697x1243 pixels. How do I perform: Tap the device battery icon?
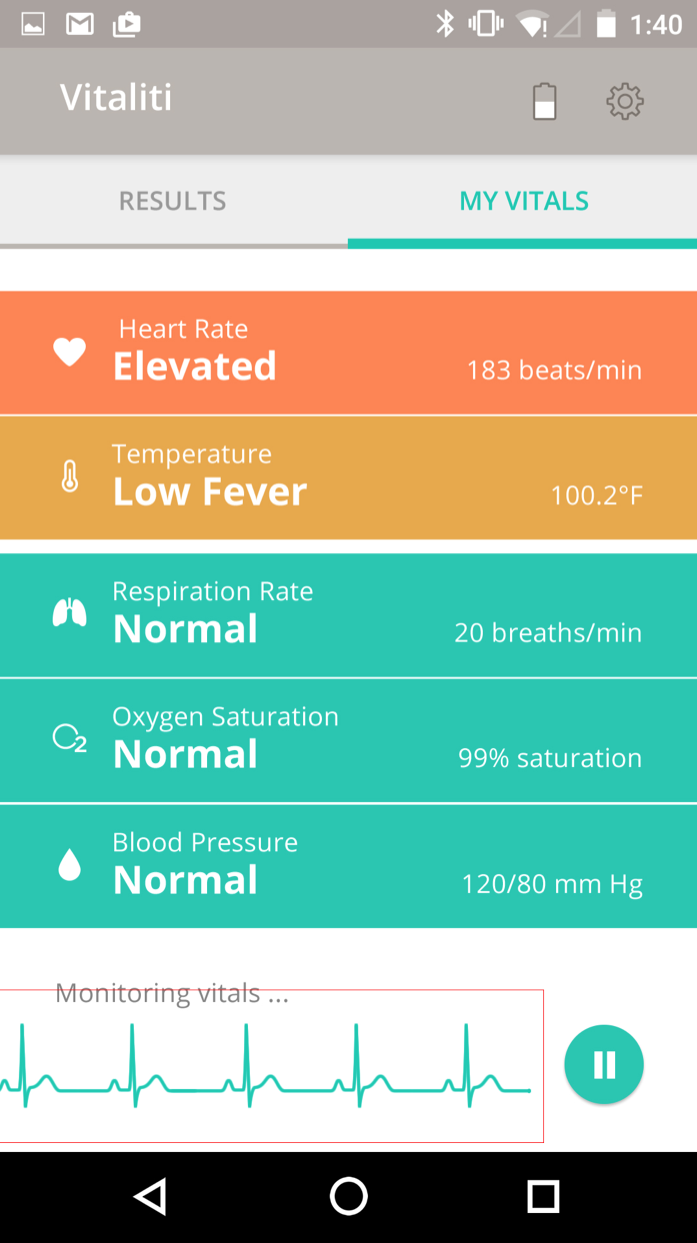click(544, 101)
